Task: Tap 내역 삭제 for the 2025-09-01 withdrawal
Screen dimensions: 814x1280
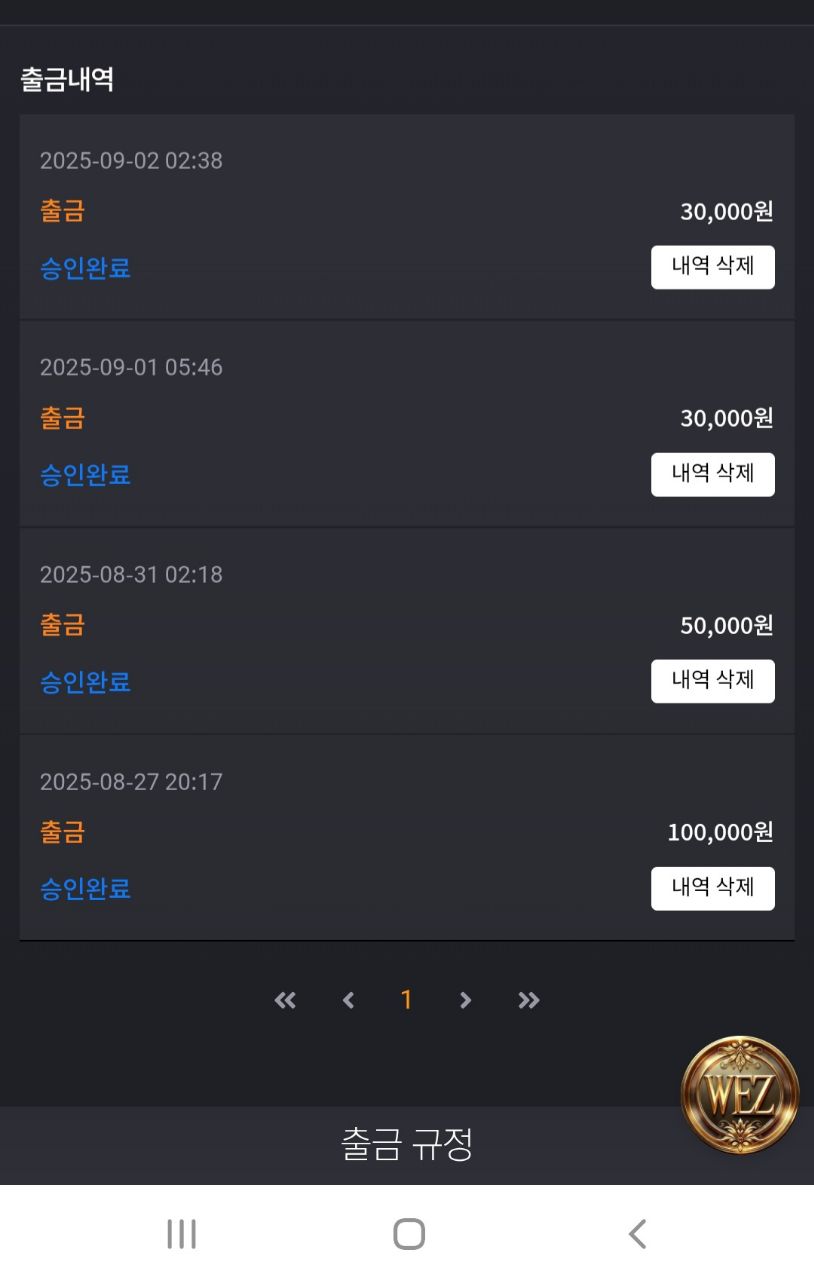Action: [x=712, y=474]
